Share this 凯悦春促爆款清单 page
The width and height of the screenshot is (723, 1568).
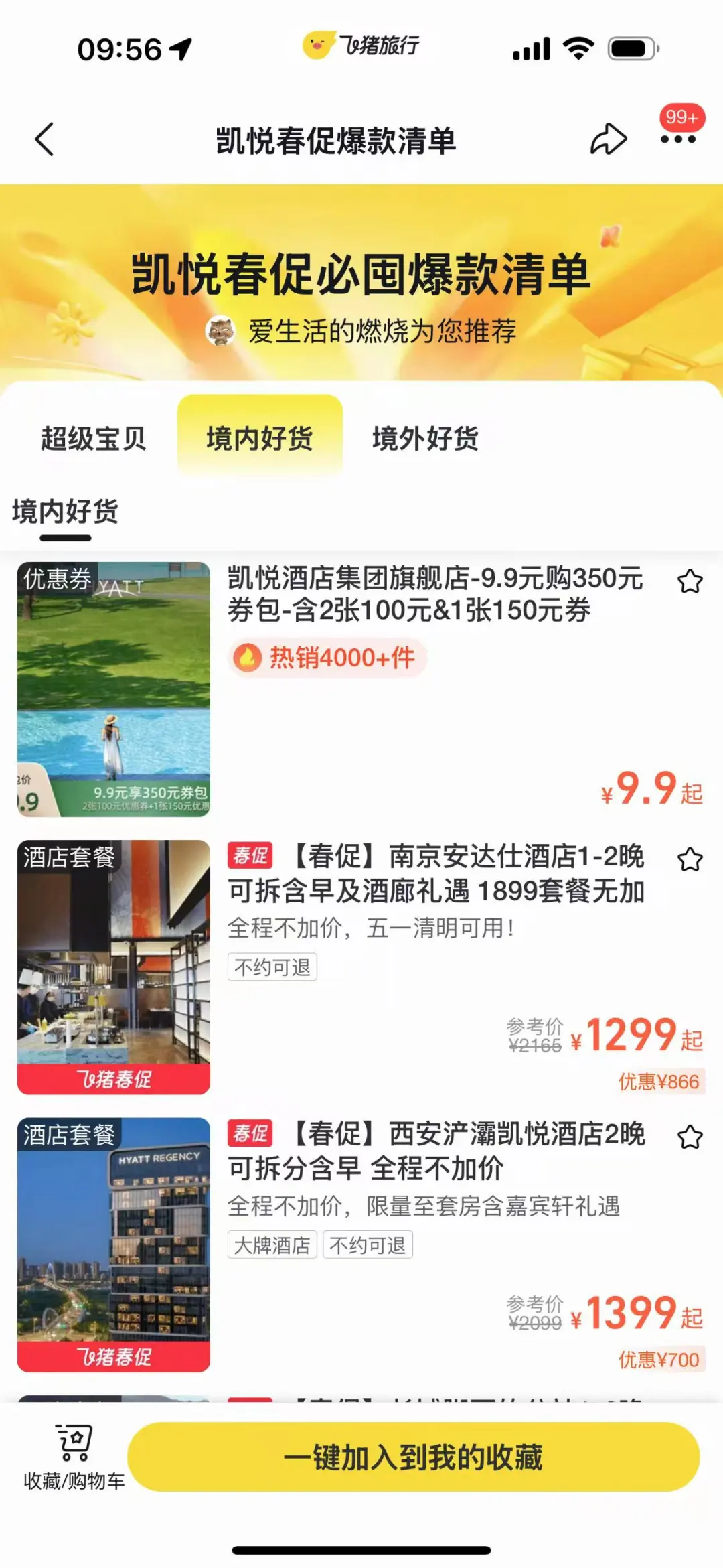tap(608, 139)
